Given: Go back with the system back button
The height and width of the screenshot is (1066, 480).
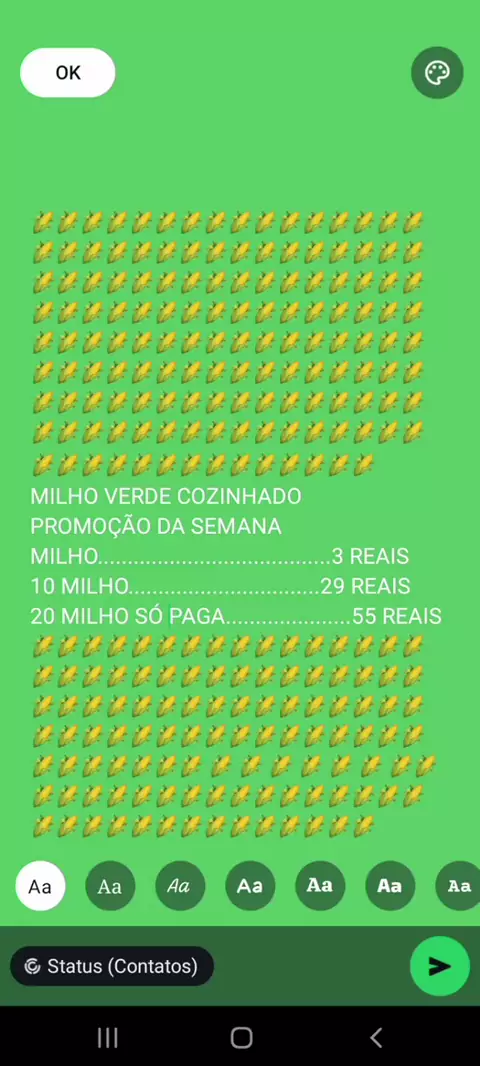Looking at the screenshot, I should 375,1037.
